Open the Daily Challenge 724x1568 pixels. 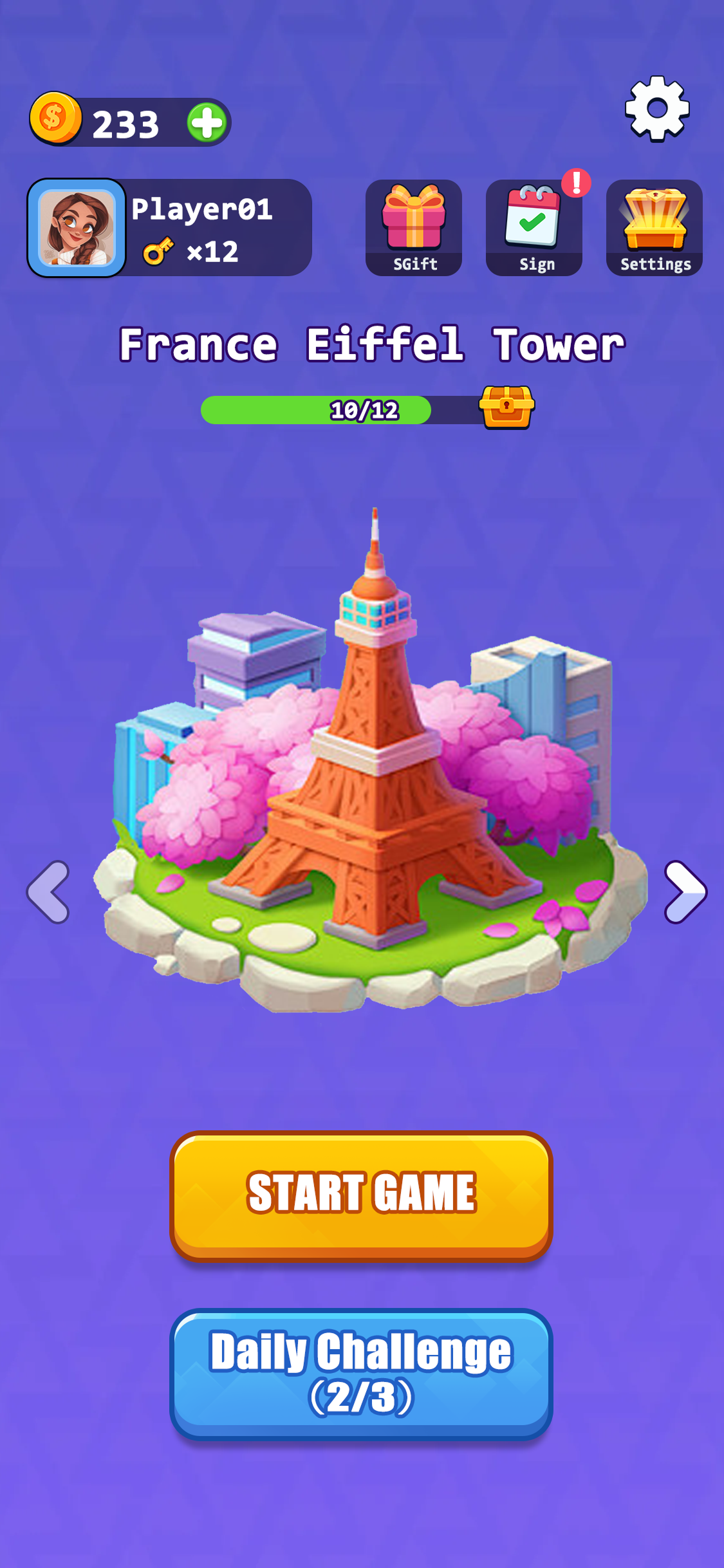(x=361, y=1374)
